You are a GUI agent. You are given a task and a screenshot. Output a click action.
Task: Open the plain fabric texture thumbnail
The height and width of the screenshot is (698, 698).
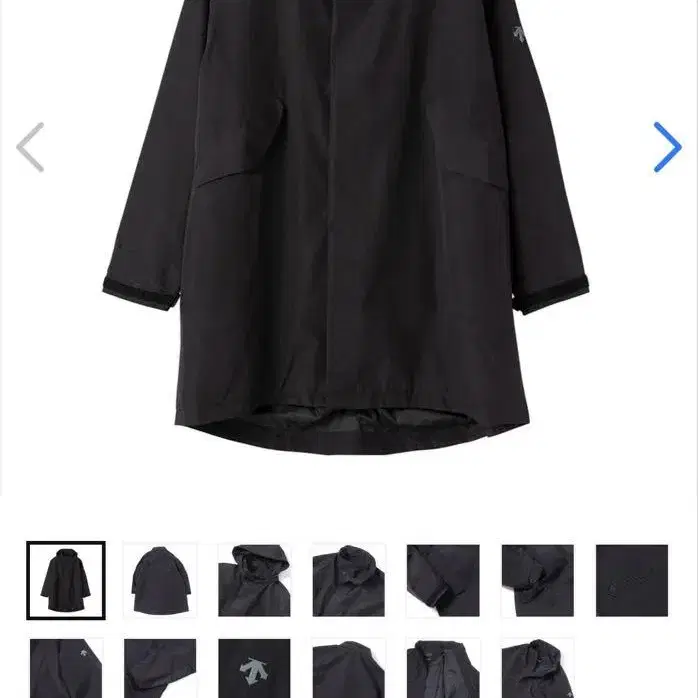click(632, 580)
